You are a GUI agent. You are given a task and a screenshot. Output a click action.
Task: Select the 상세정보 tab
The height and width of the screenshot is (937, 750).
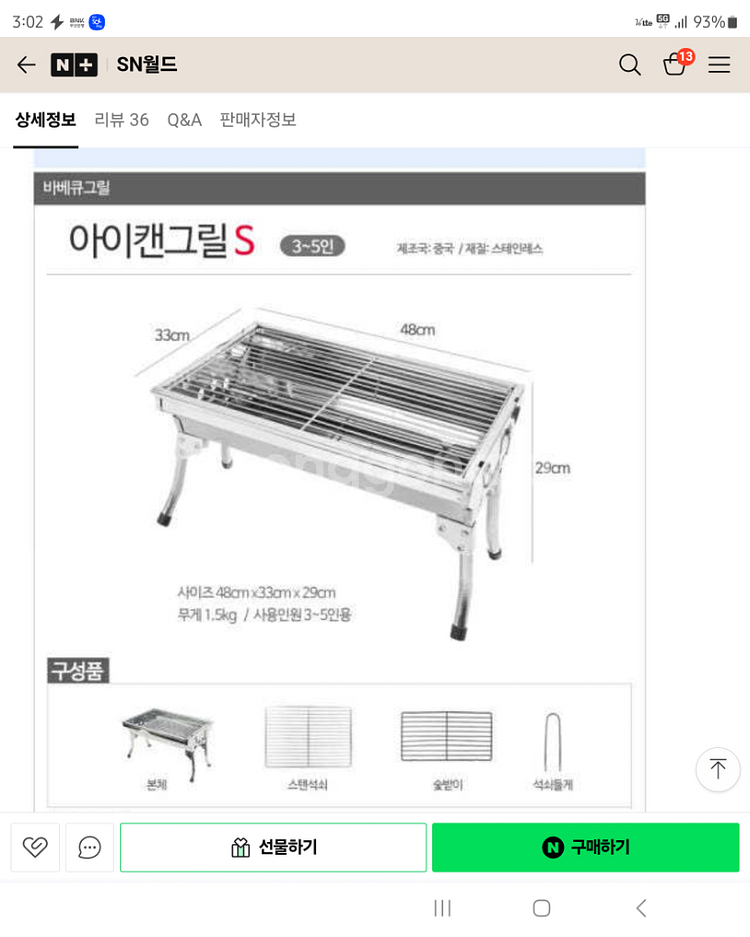45,120
